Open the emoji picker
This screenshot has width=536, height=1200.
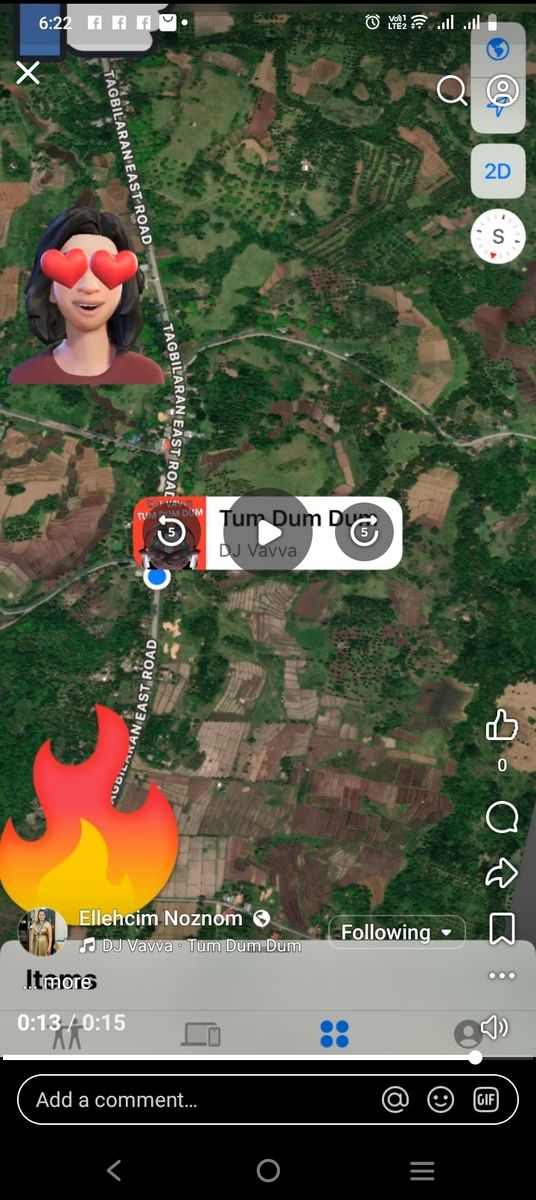click(x=441, y=1100)
